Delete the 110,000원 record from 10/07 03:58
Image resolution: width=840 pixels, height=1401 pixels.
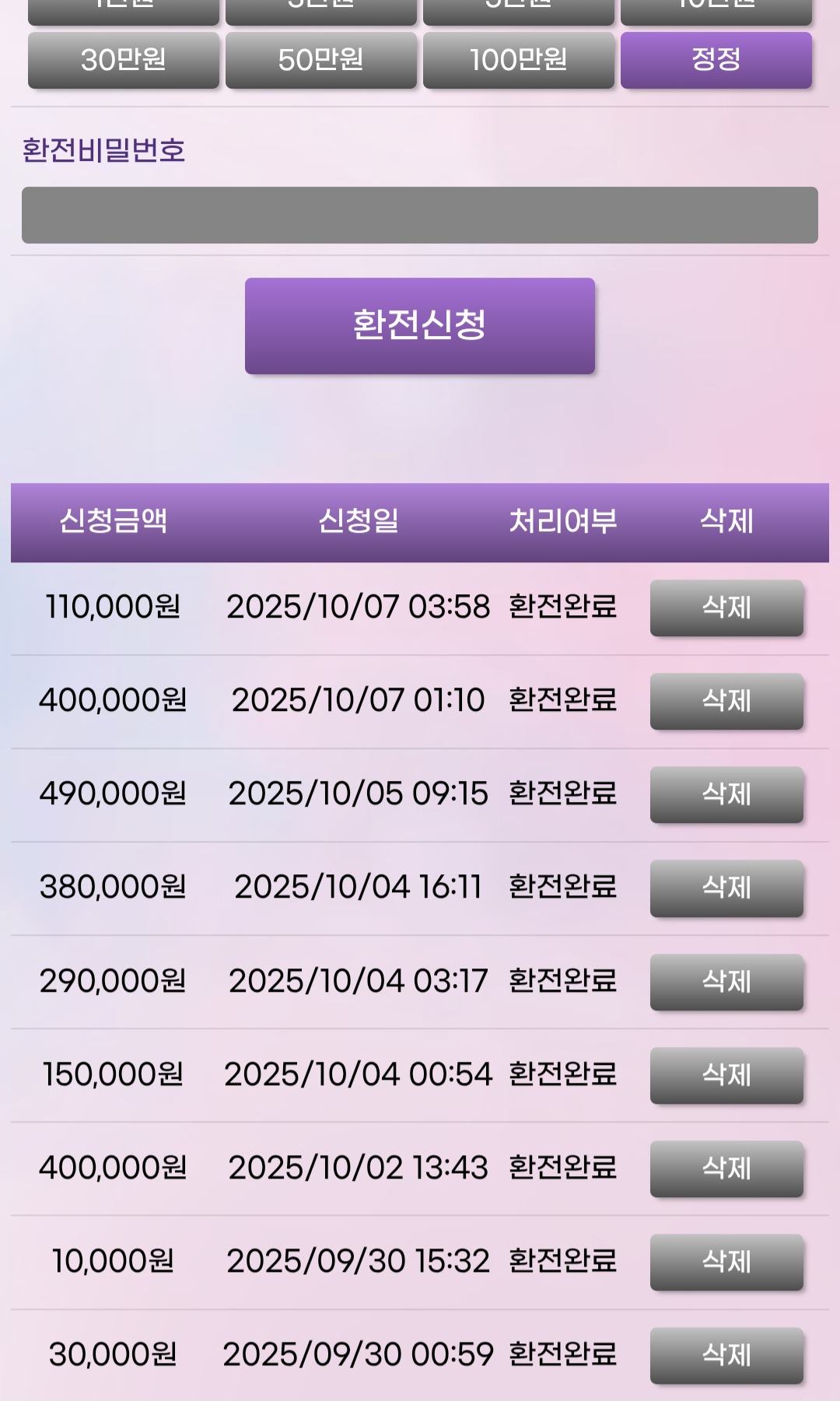(726, 608)
